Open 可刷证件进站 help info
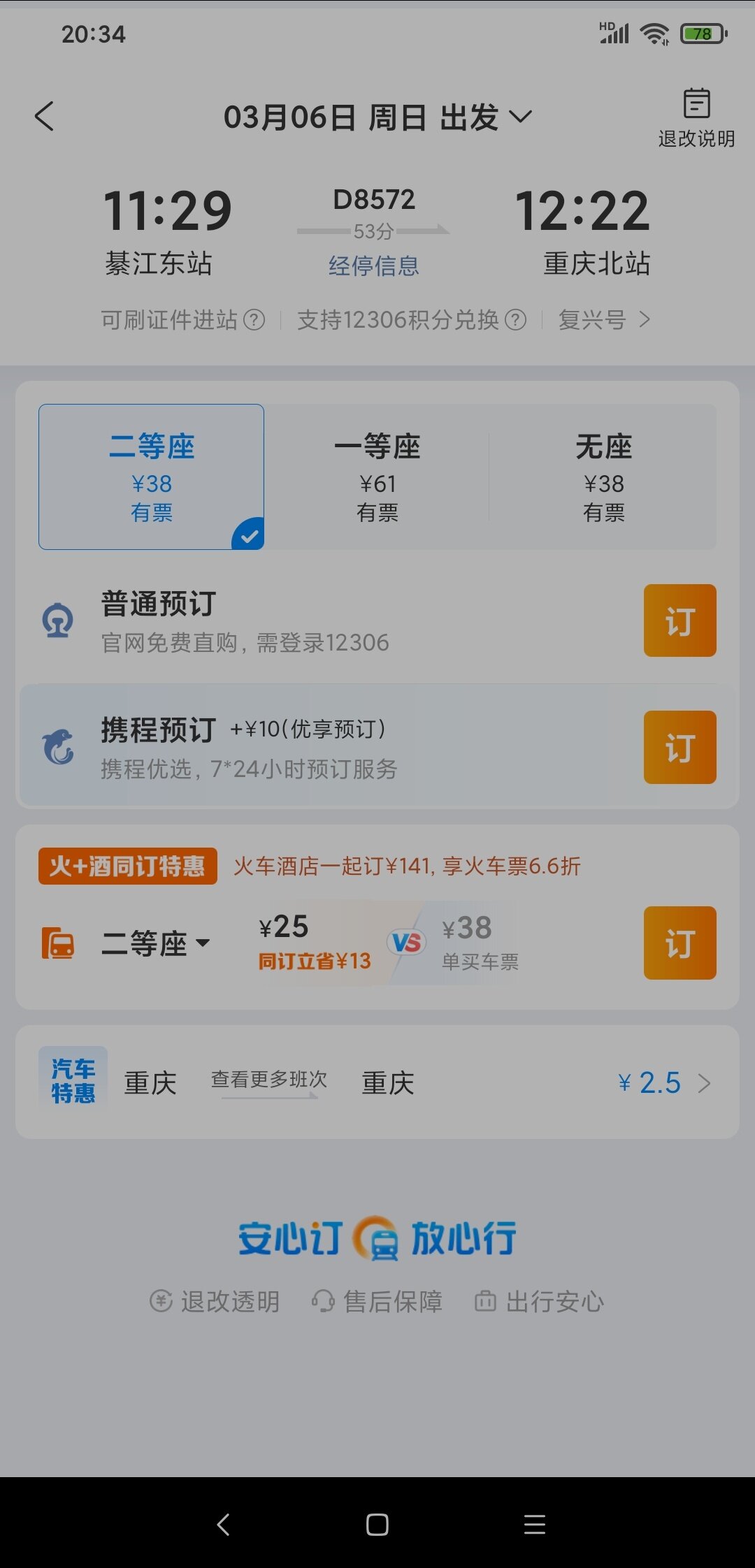 pyautogui.click(x=254, y=320)
